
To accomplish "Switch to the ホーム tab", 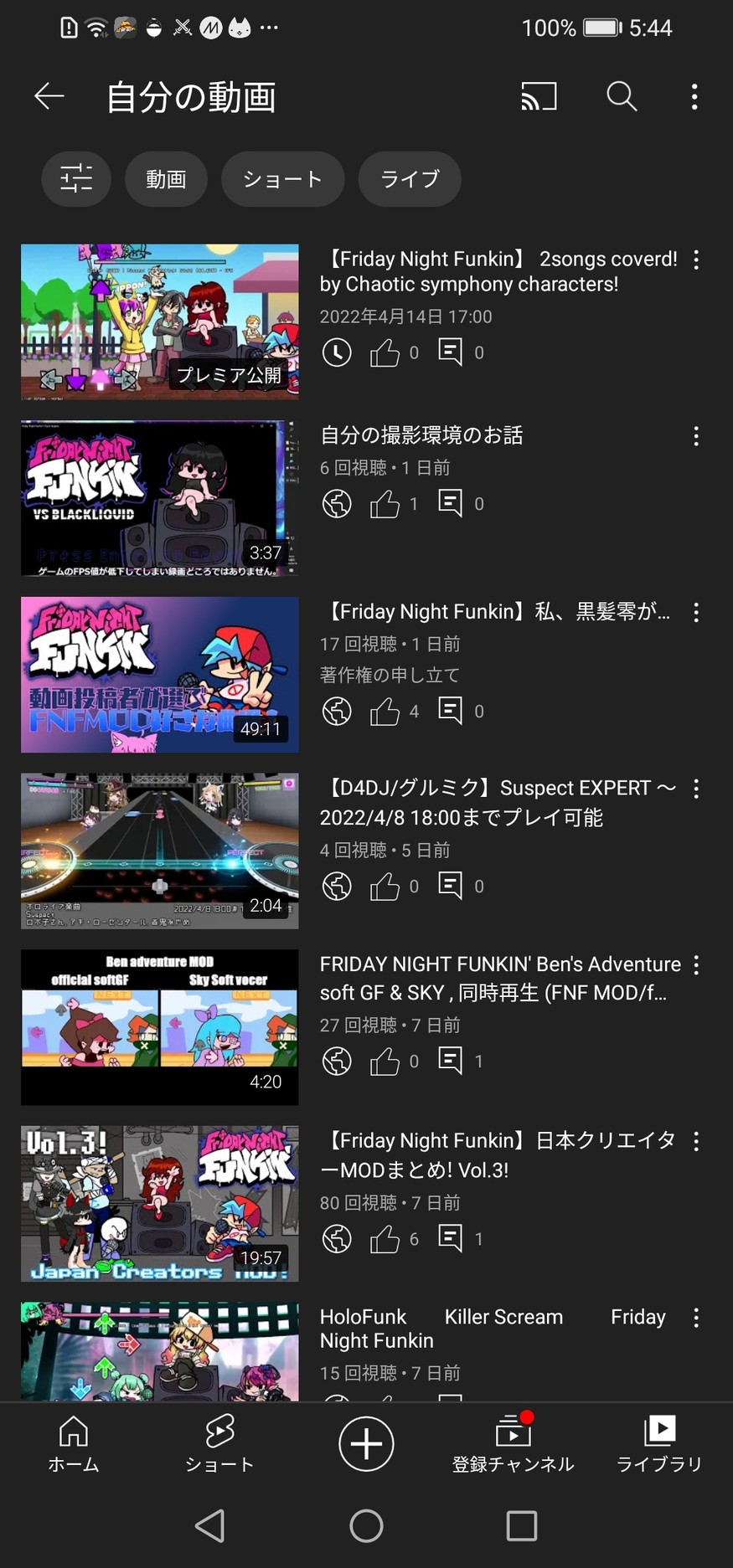I will point(74,1444).
